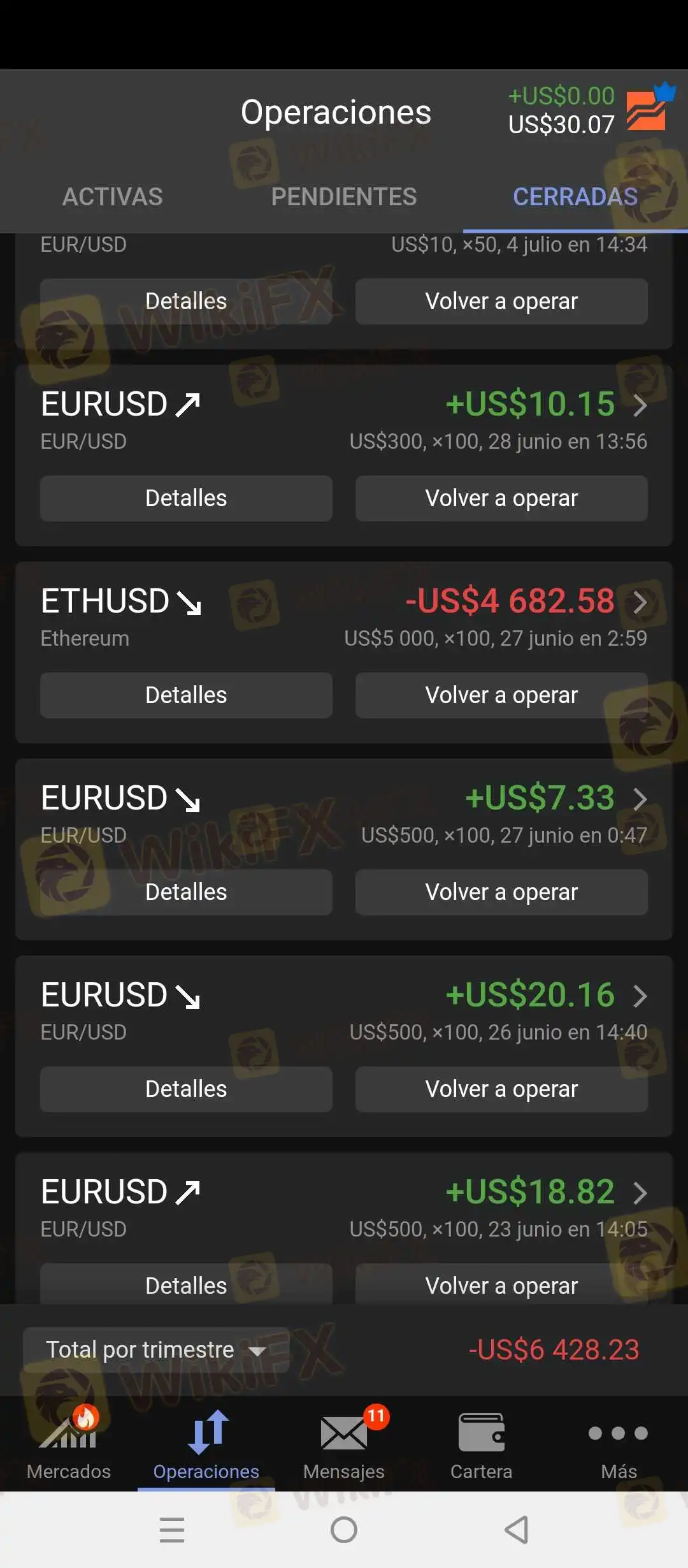Viewport: 688px width, 1568px height.
Task: Expand the +US$18.82 trade chevron
Action: tap(640, 1193)
